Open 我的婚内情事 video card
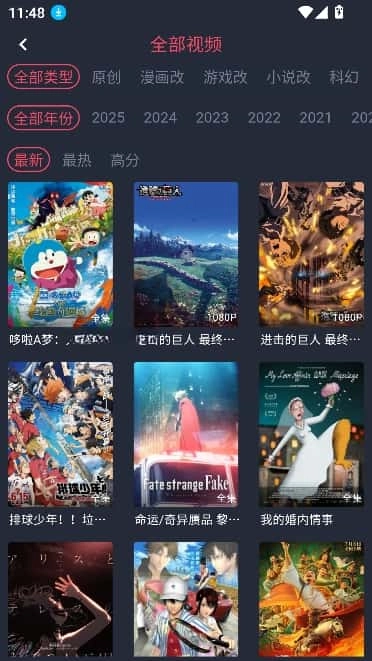Viewport: 372px width, 661px height. (312, 434)
